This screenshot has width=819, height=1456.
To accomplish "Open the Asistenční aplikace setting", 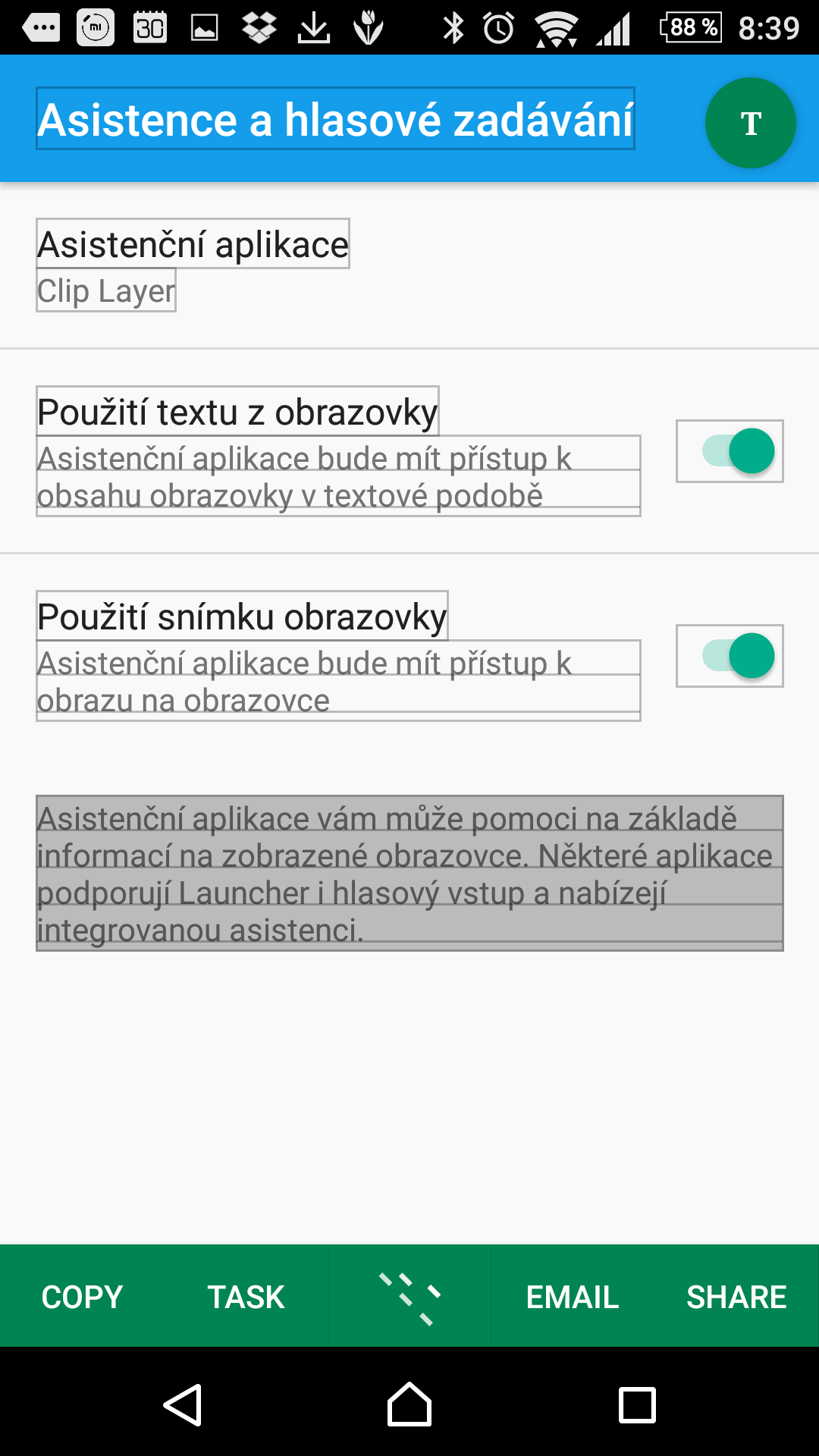I will click(193, 265).
